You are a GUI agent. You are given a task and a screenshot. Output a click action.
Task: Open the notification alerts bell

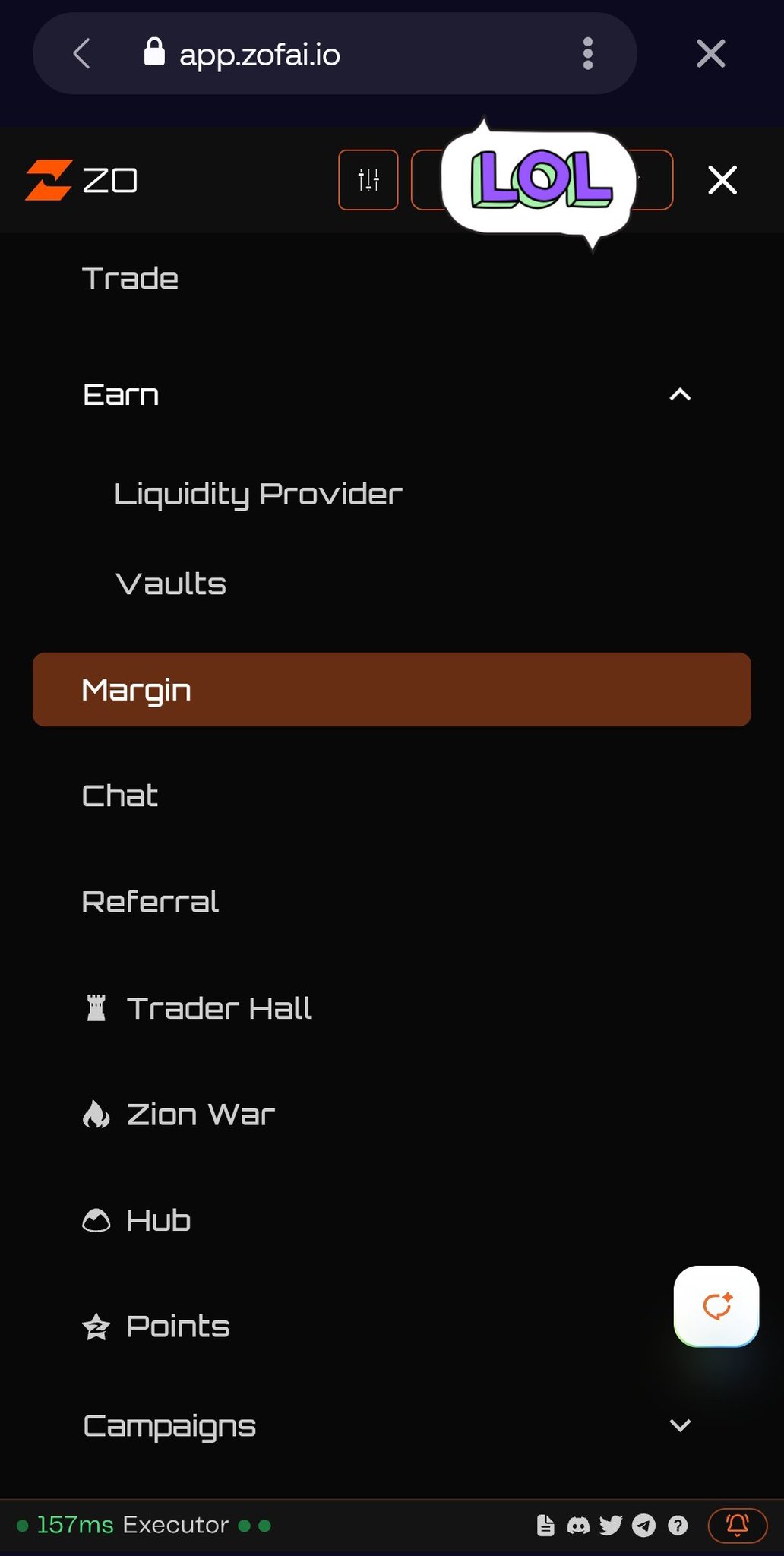pyautogui.click(x=737, y=1525)
